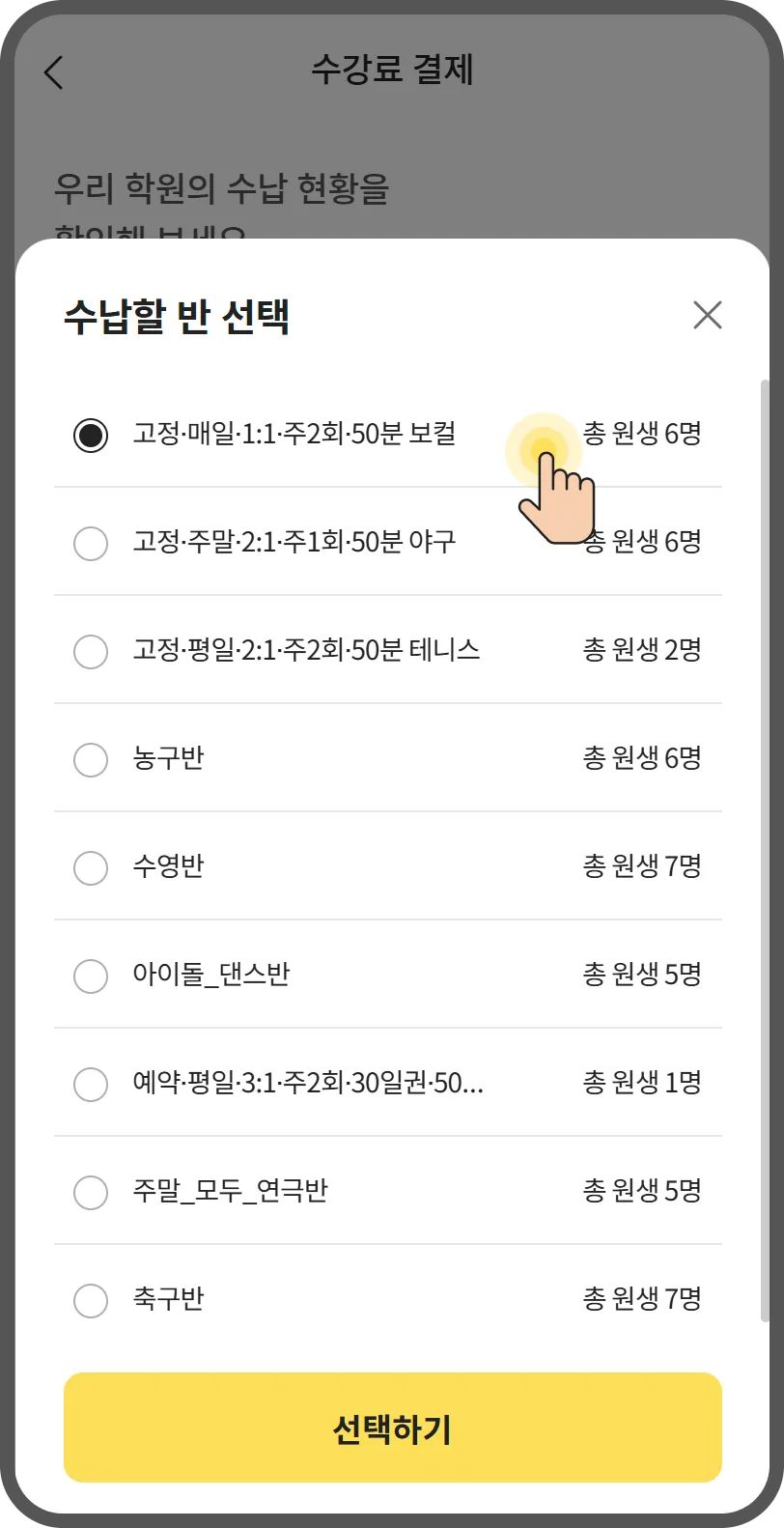Tap the yellow 선택하기 button
This screenshot has width=784, height=1528.
[392, 1428]
